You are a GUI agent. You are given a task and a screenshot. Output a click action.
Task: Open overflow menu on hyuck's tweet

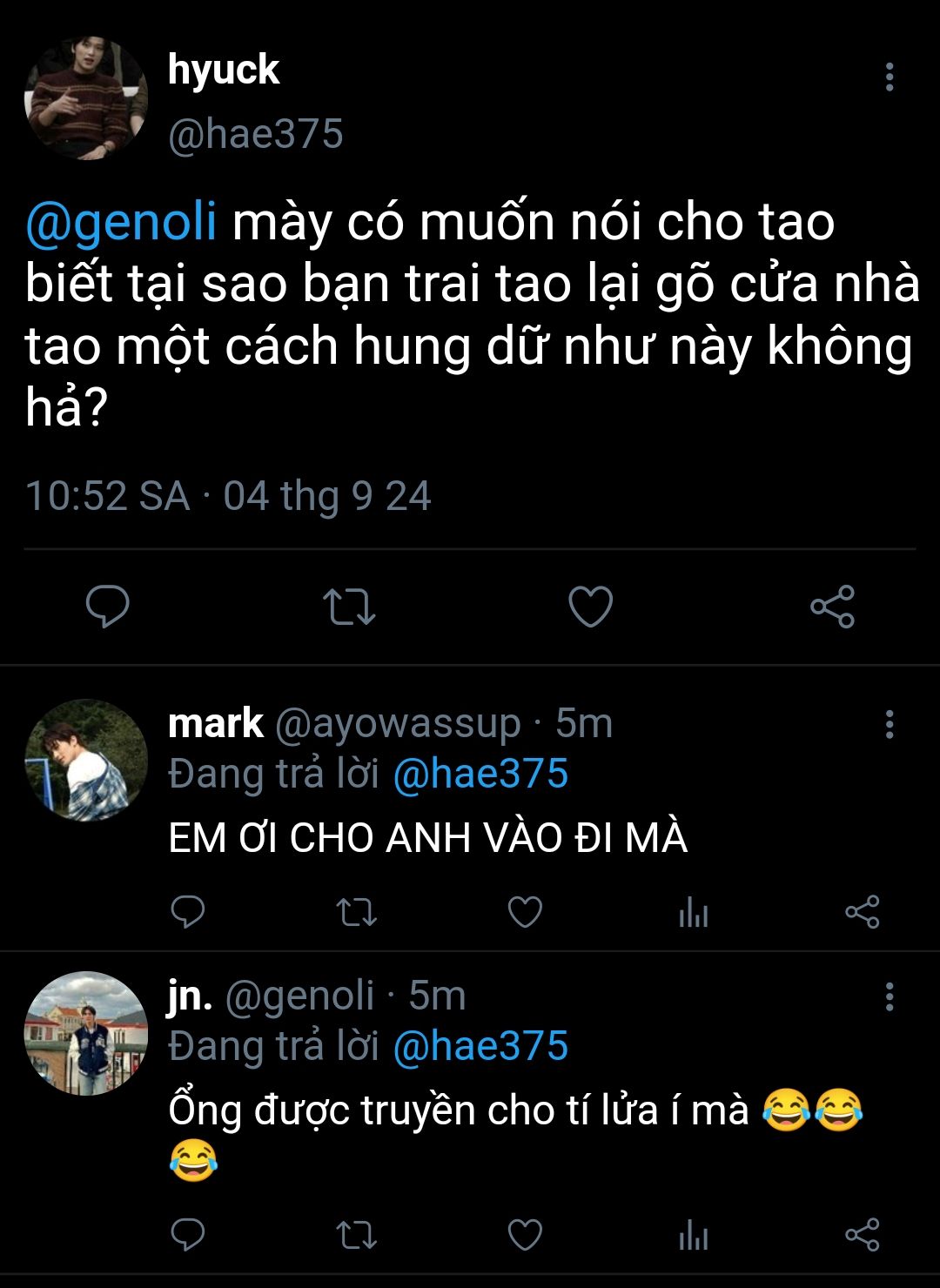pos(889,77)
